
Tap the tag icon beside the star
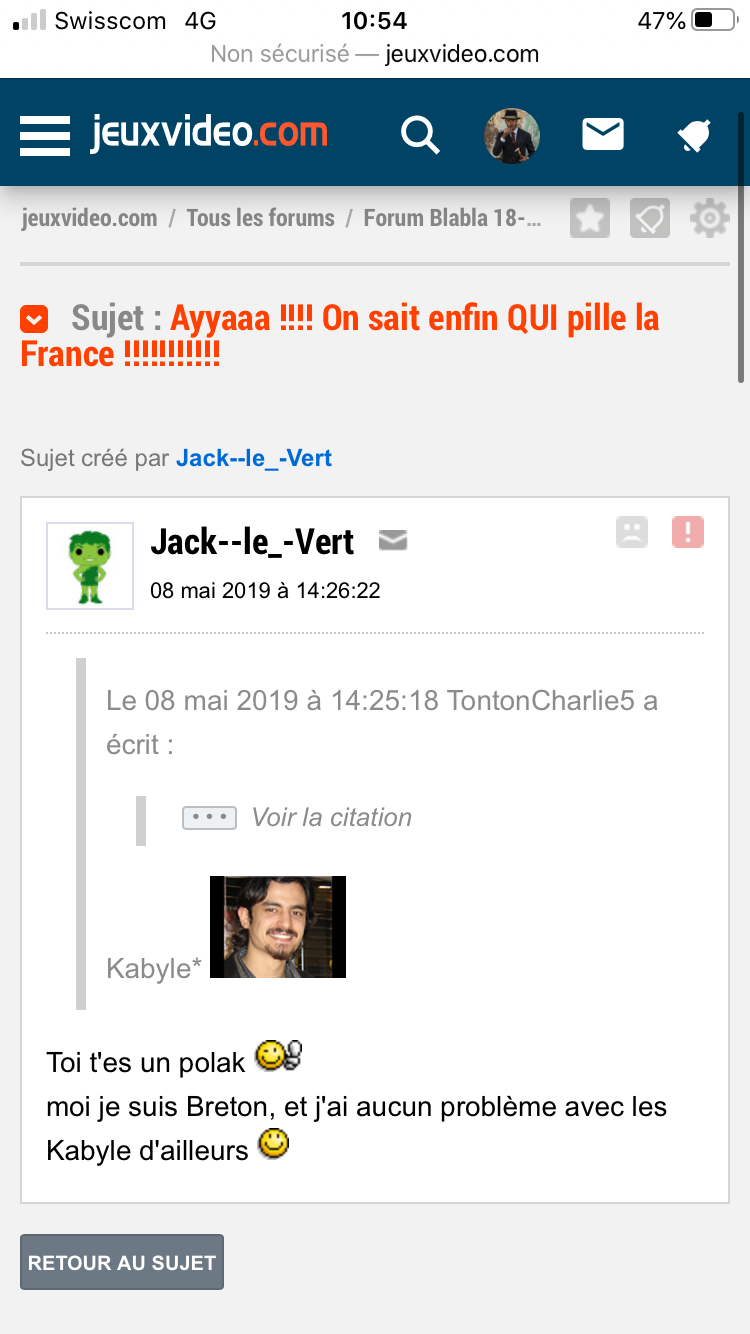pyautogui.click(x=650, y=218)
